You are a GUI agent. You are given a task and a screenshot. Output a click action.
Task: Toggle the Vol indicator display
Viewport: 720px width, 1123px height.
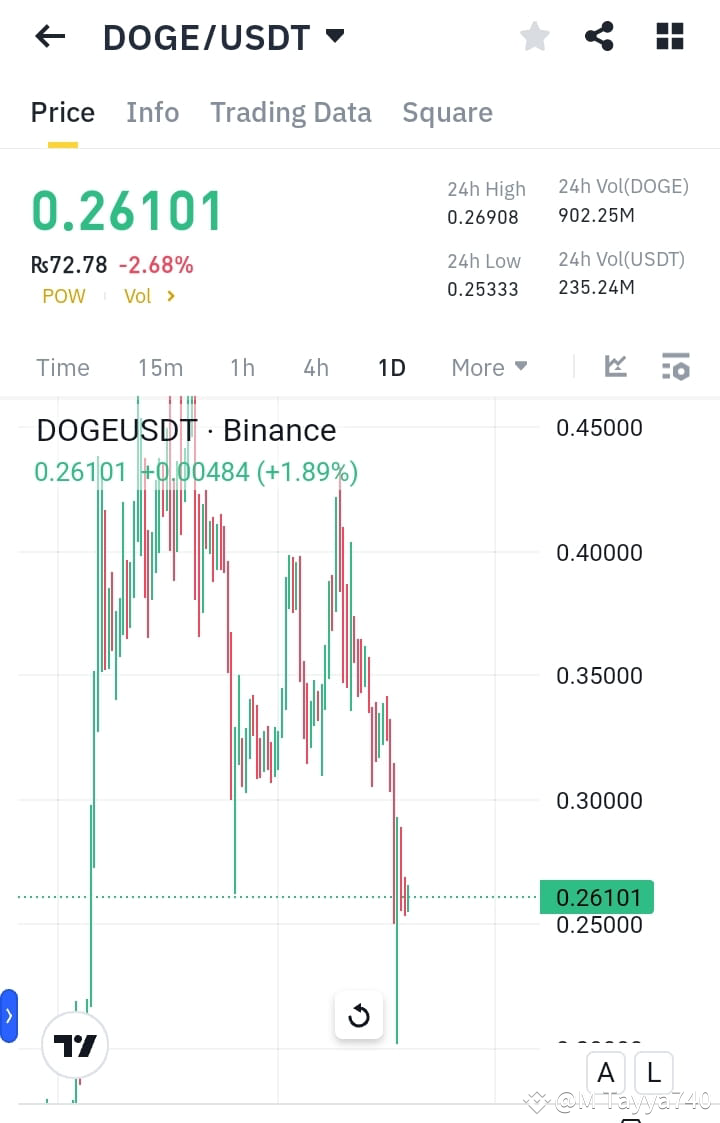tap(139, 296)
